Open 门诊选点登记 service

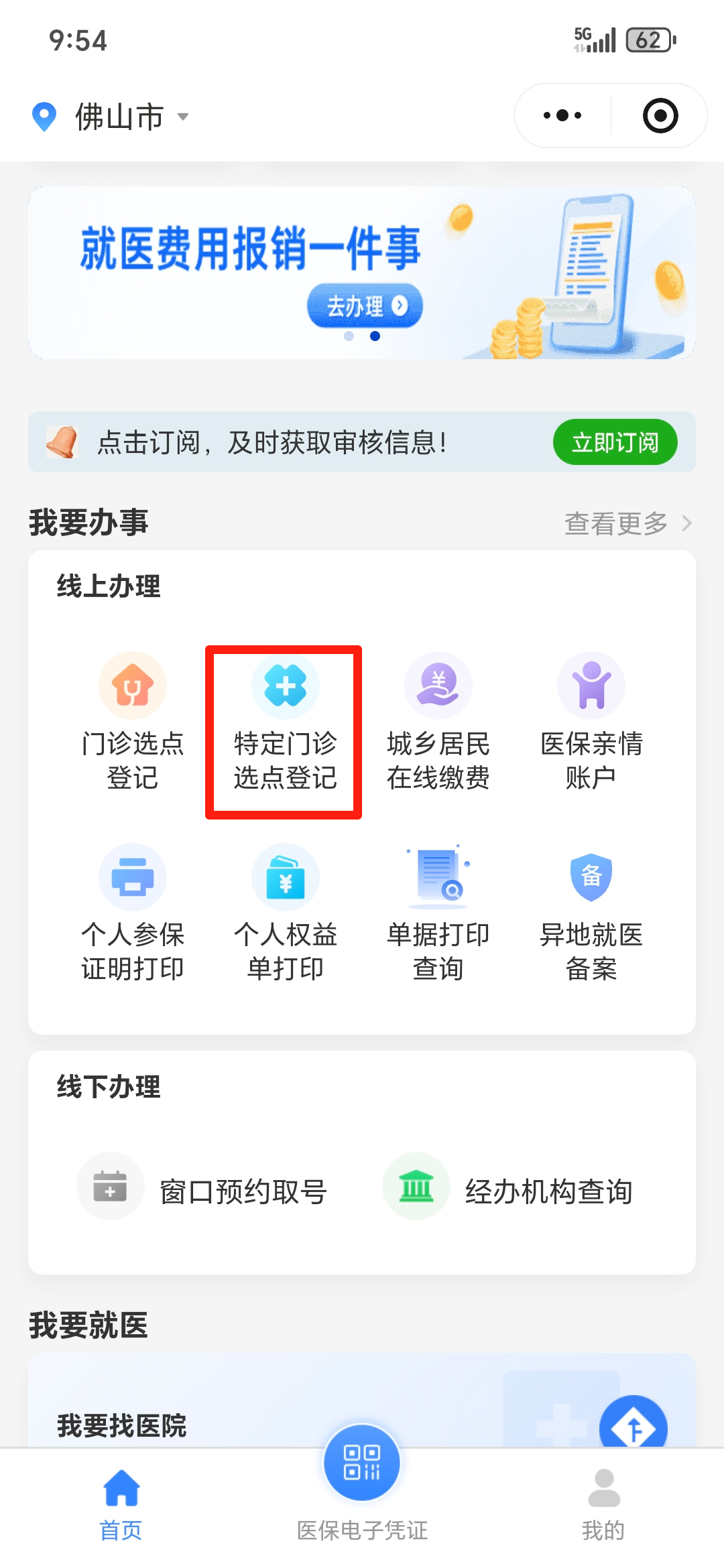coord(133,720)
